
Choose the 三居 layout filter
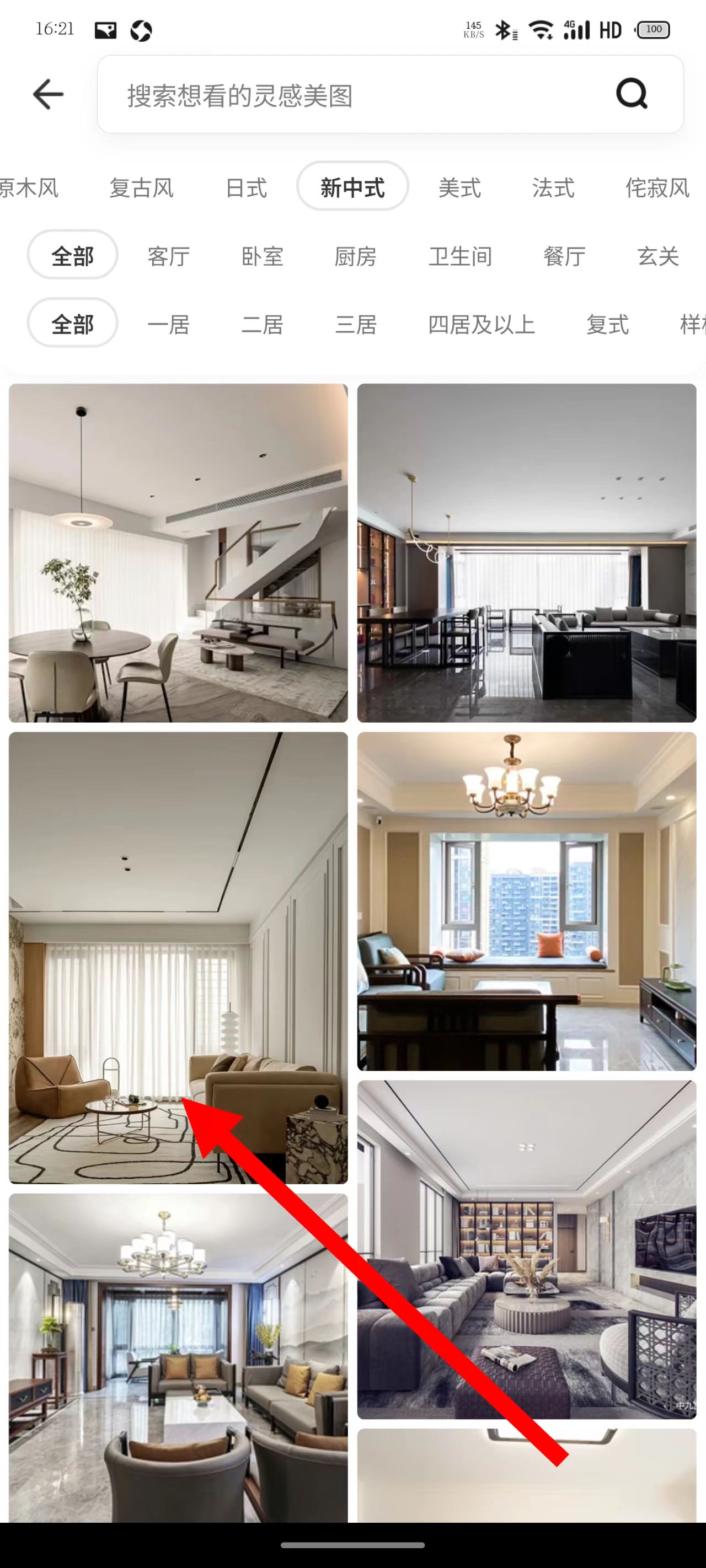click(x=356, y=324)
